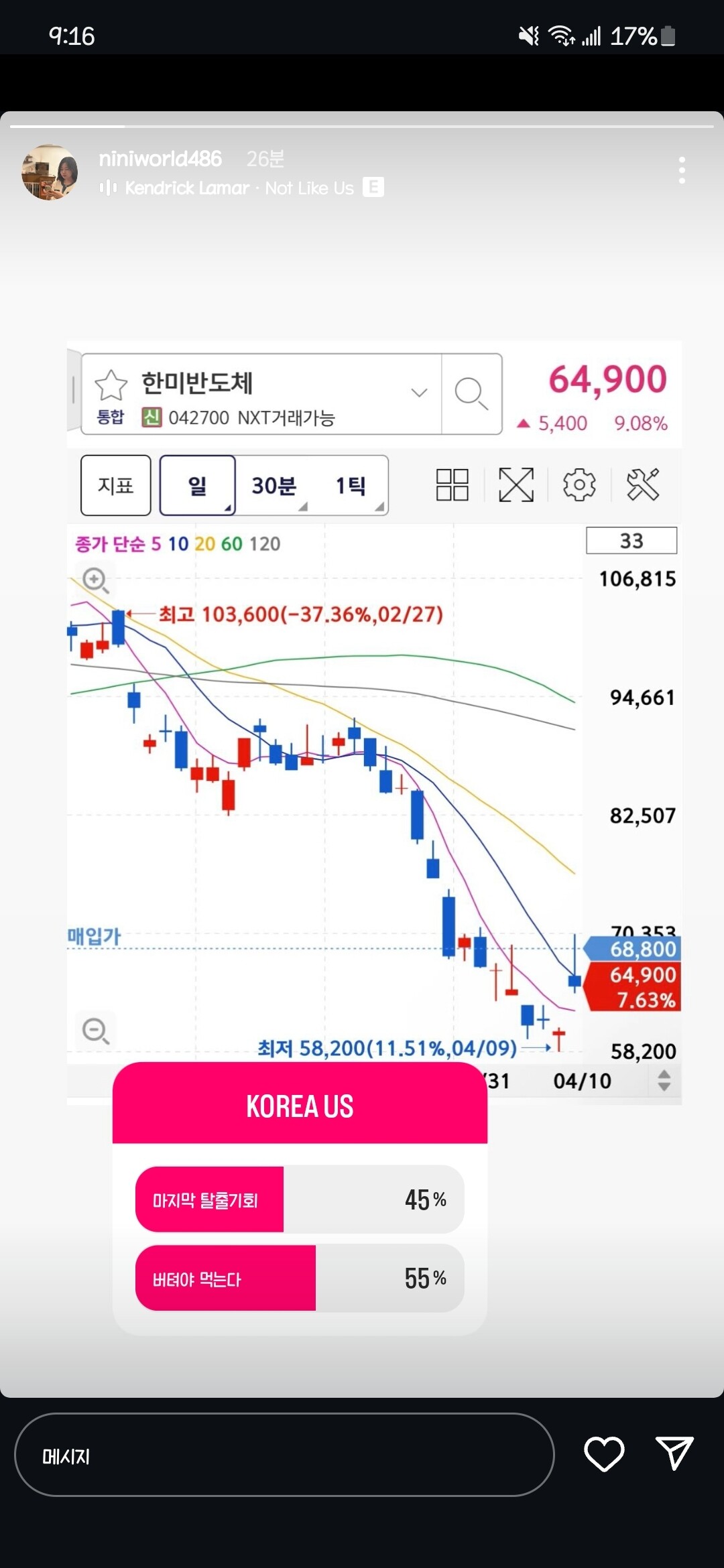Open niniworld486's profile picture
This screenshot has width=724, height=1568.
[50, 172]
